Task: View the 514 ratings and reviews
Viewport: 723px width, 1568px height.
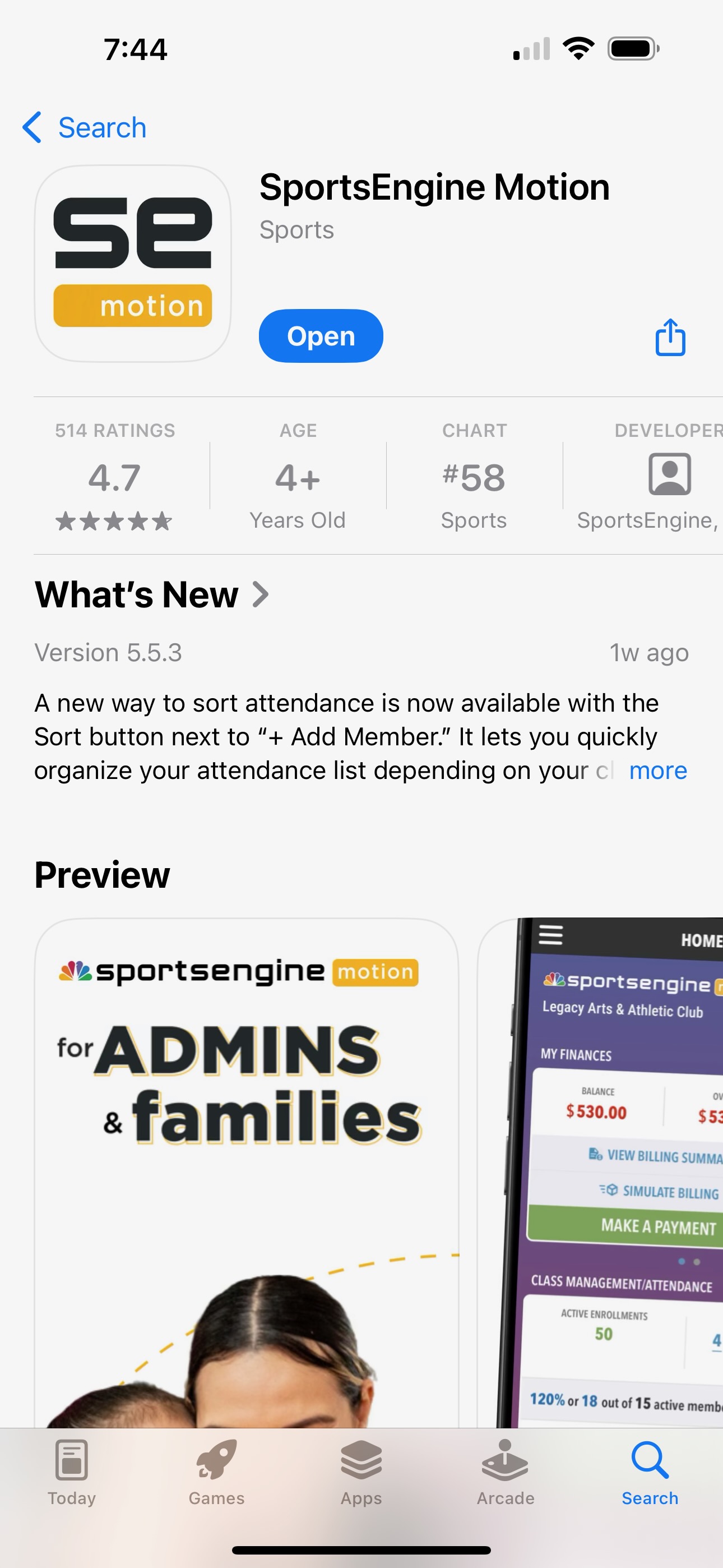Action: (114, 477)
